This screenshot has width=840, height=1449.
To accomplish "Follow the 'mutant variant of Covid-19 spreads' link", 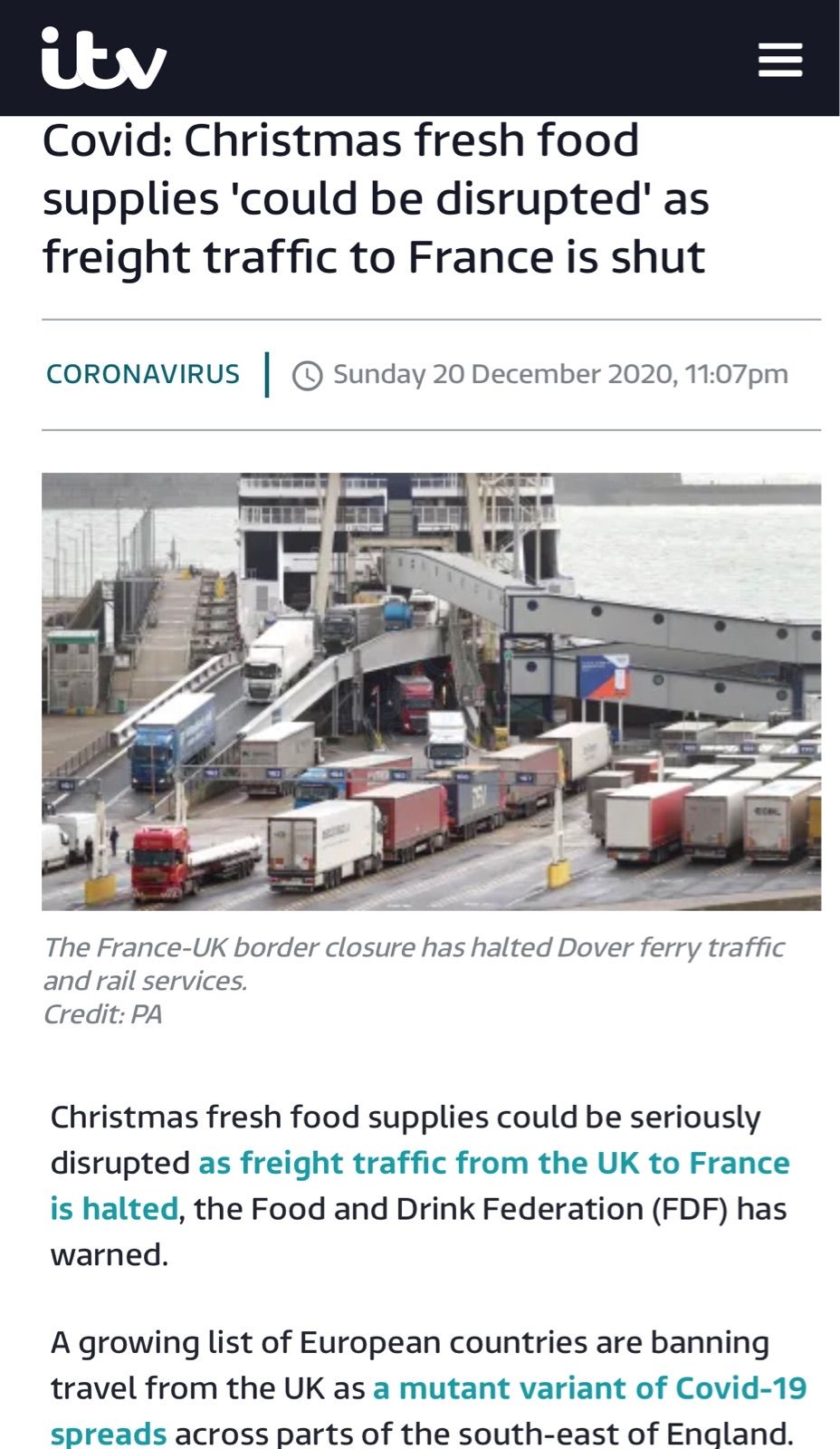I will pos(589,1388).
